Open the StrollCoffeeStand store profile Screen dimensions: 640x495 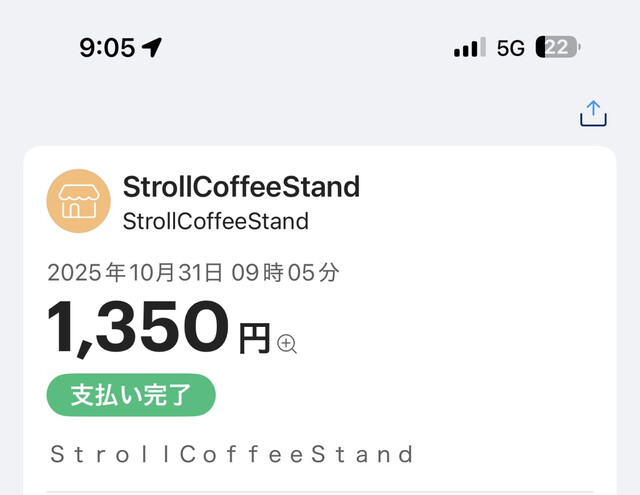pos(79,201)
